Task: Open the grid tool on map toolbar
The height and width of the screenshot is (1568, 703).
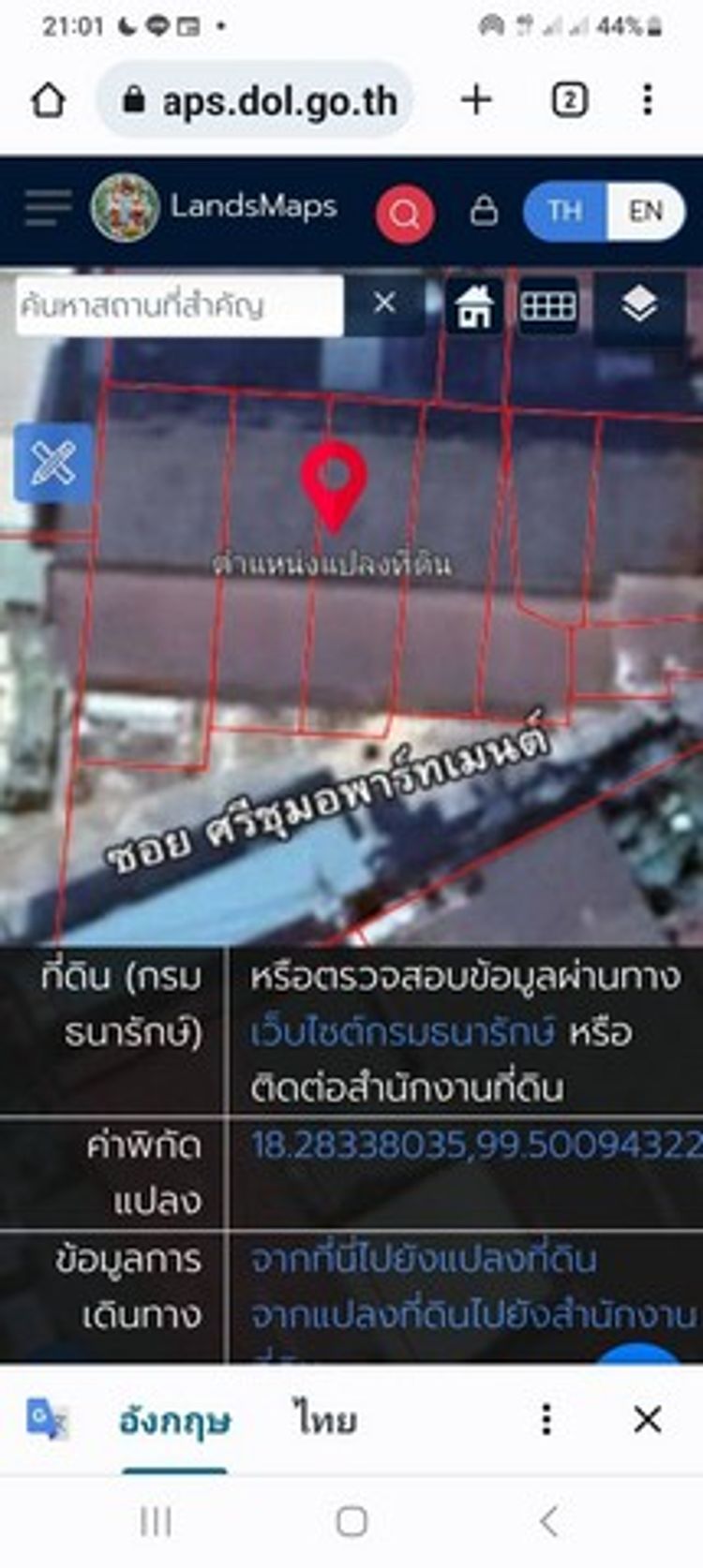Action: 548,305
